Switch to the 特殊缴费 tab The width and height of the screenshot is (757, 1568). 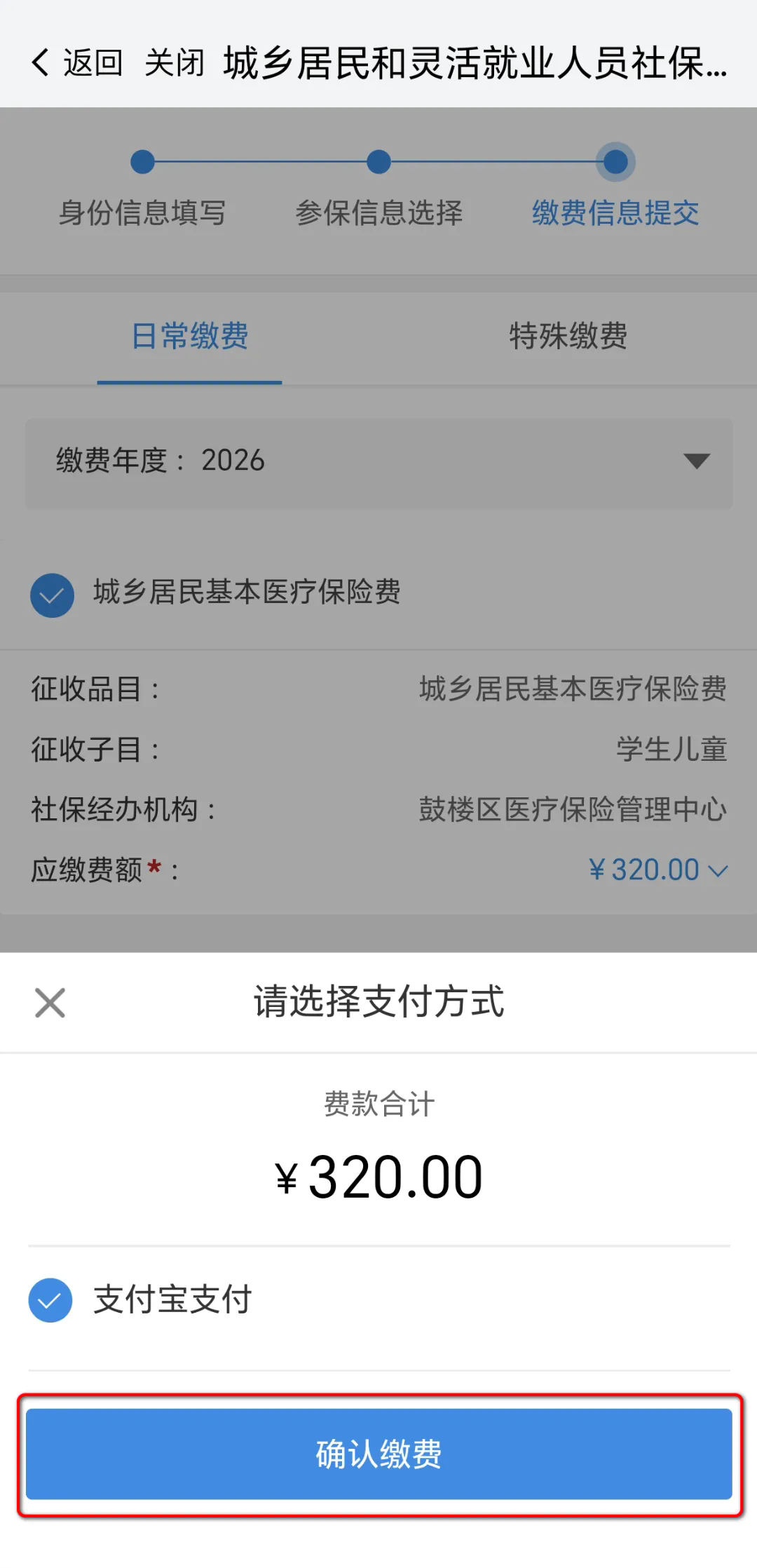pyautogui.click(x=568, y=338)
